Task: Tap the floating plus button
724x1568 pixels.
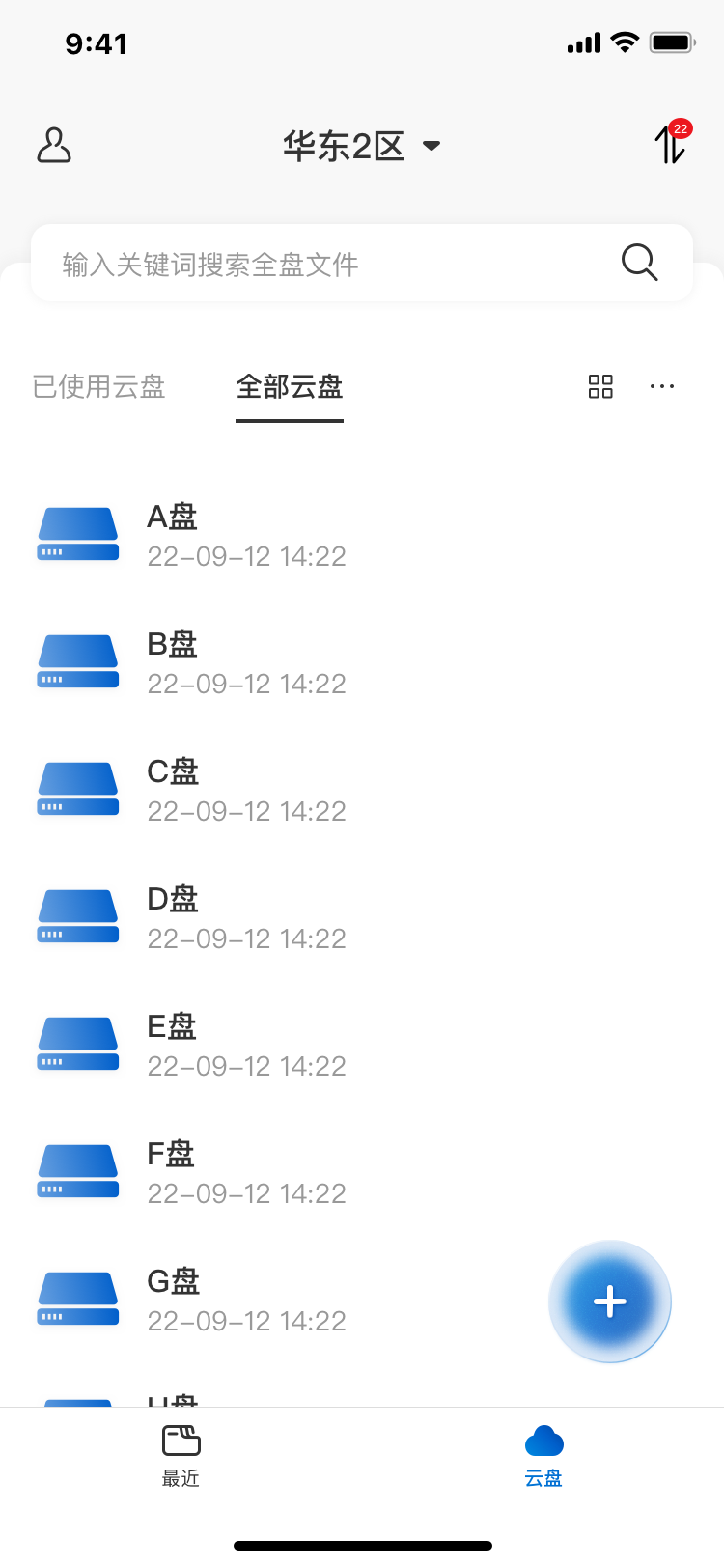Action: coord(609,1302)
